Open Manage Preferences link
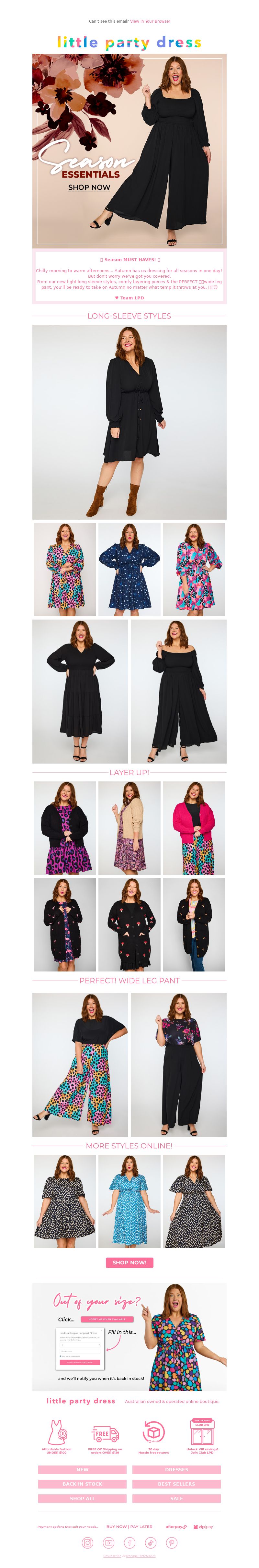Screen dimensions: 259x1568 [141, 1556]
